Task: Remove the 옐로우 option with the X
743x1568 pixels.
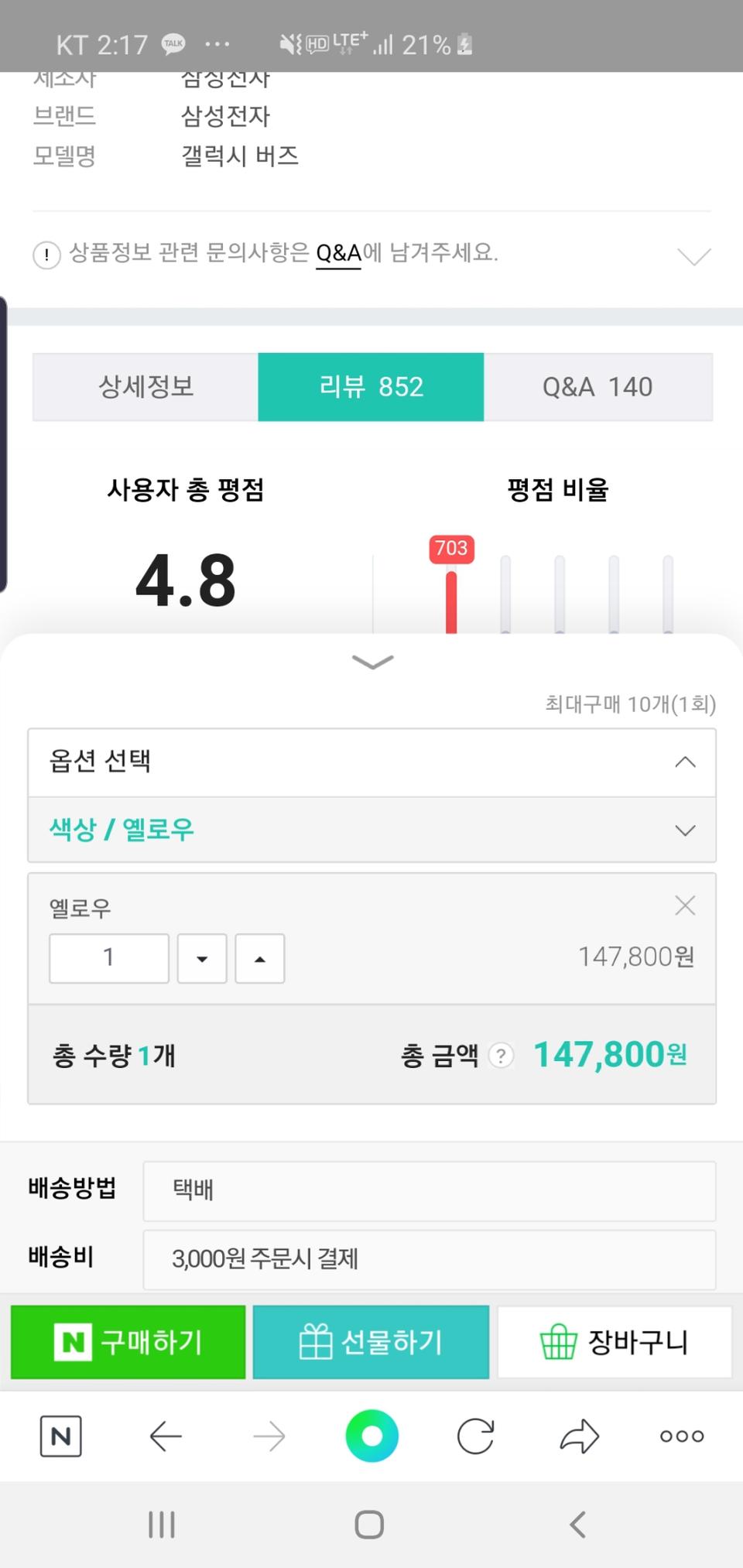Action: click(684, 906)
